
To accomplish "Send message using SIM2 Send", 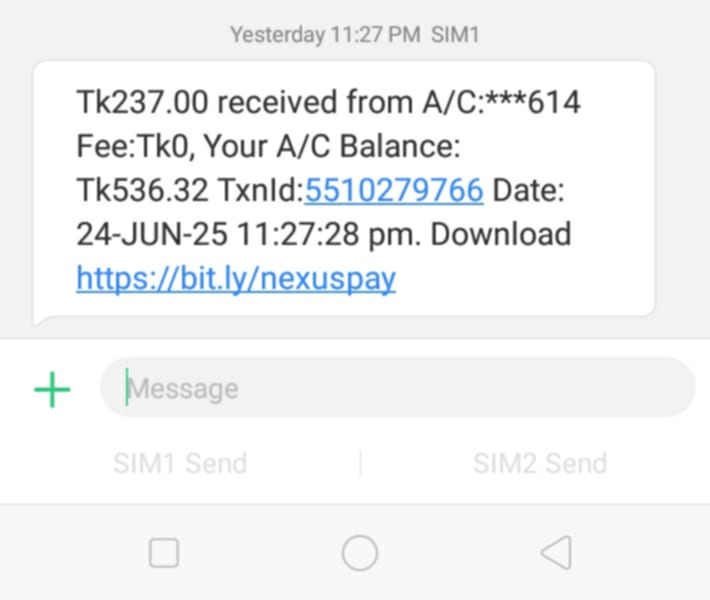I will pos(540,464).
